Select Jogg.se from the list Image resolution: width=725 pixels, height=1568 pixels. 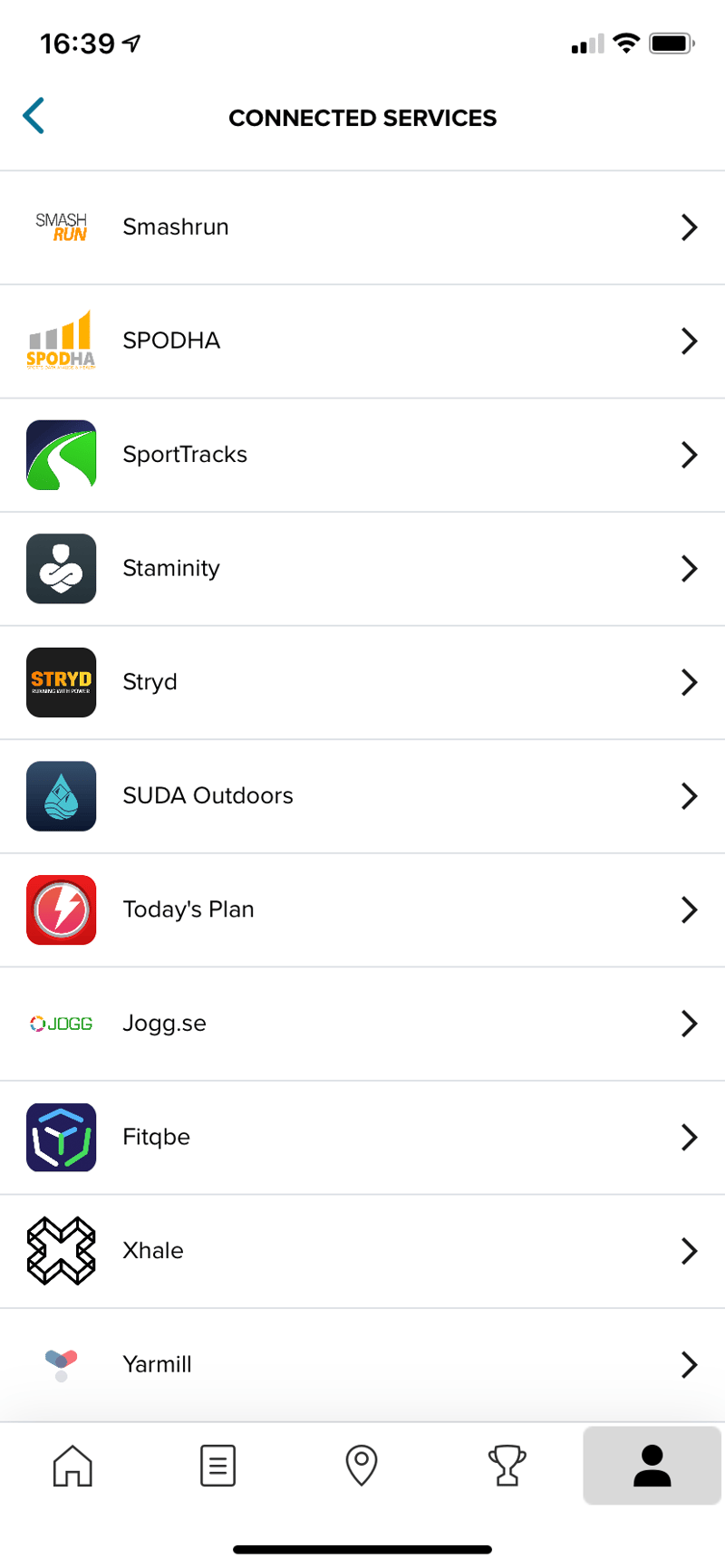pos(362,1024)
